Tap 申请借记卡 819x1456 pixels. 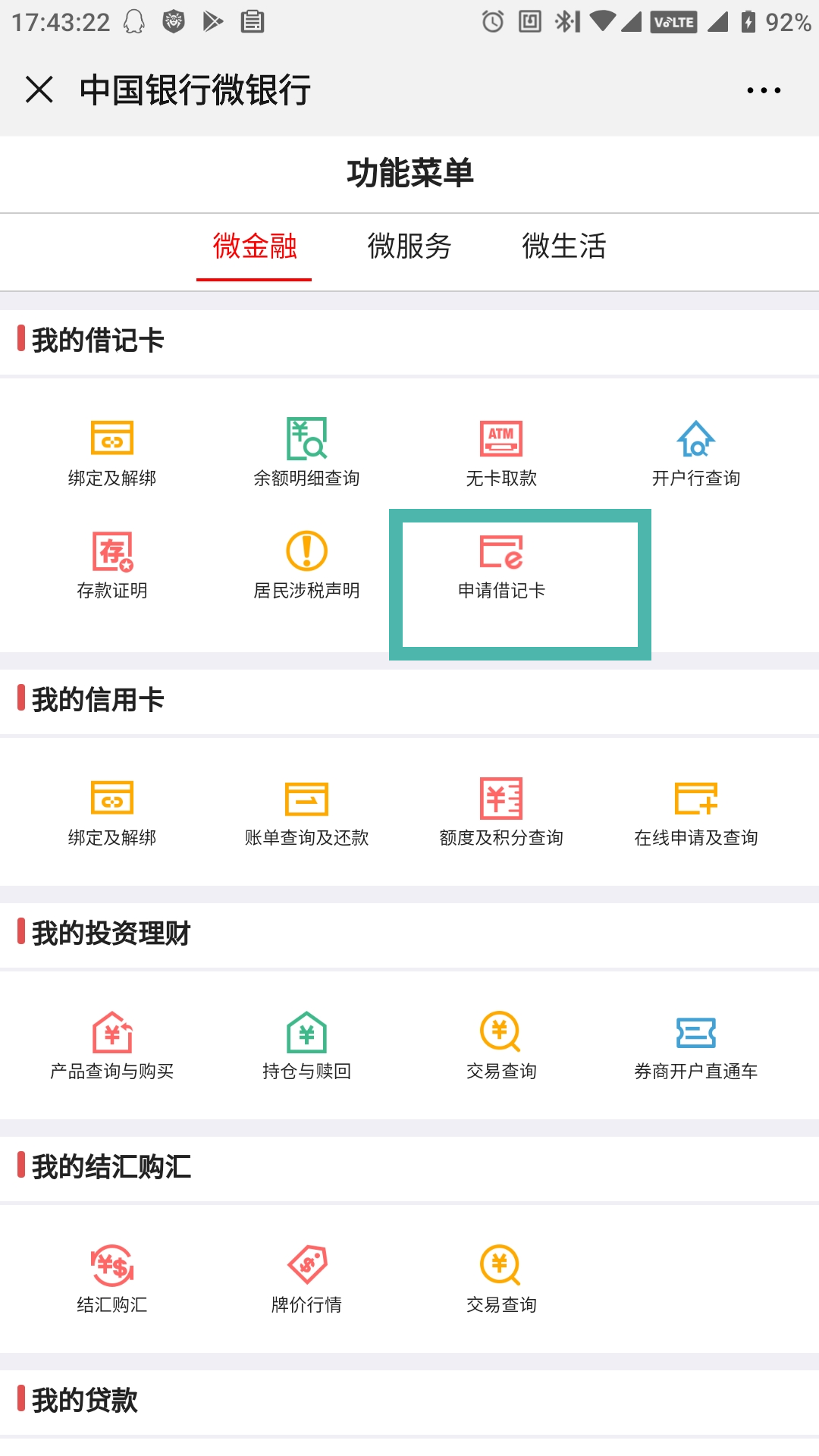501,567
